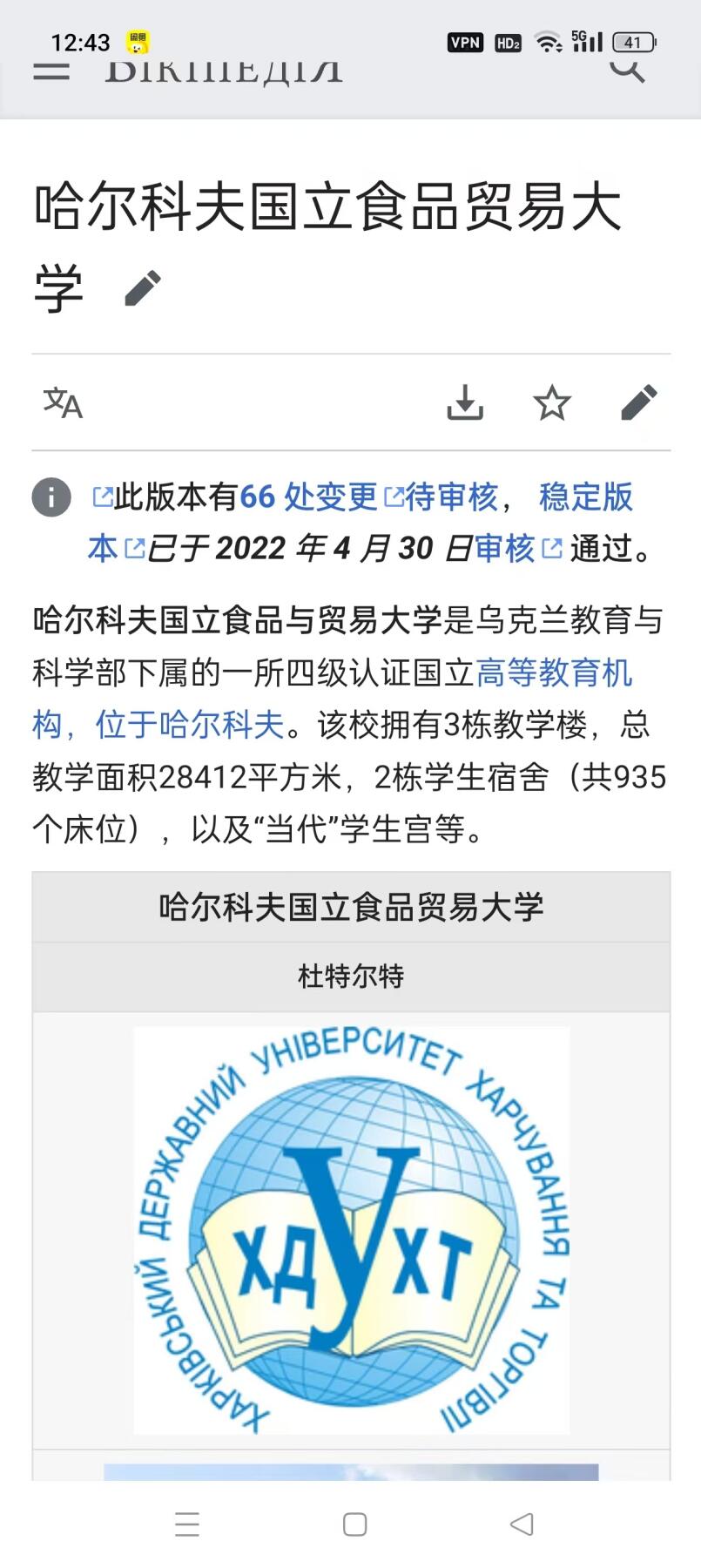Go to the system home screen

point(354,1524)
